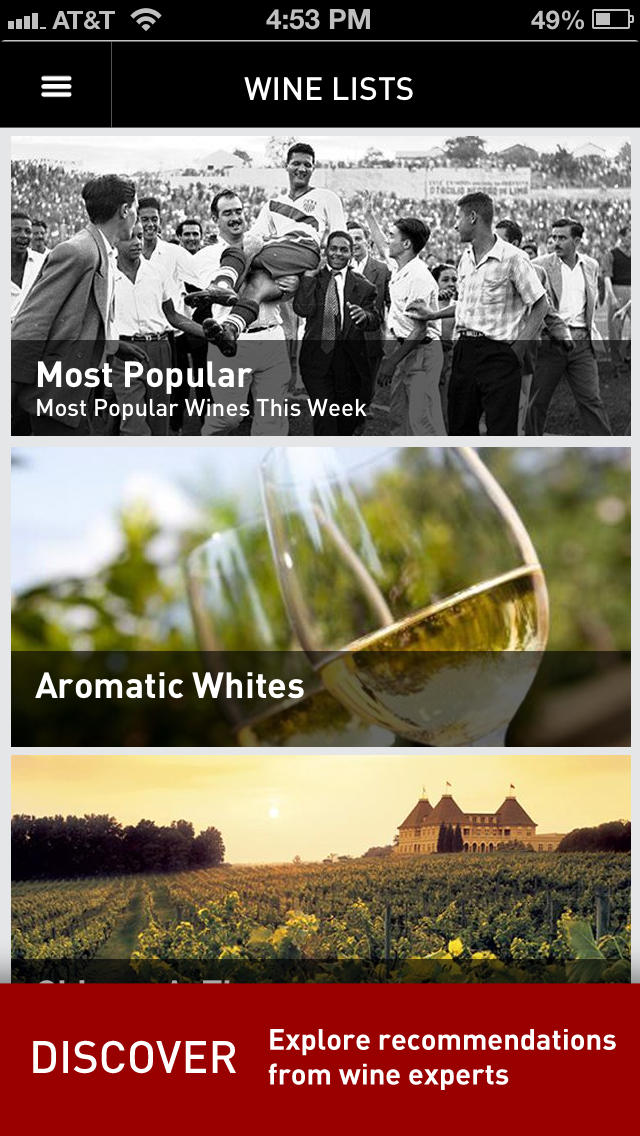Tap the Discover recommendations banner
This screenshot has height=1136, width=640.
320,1058
